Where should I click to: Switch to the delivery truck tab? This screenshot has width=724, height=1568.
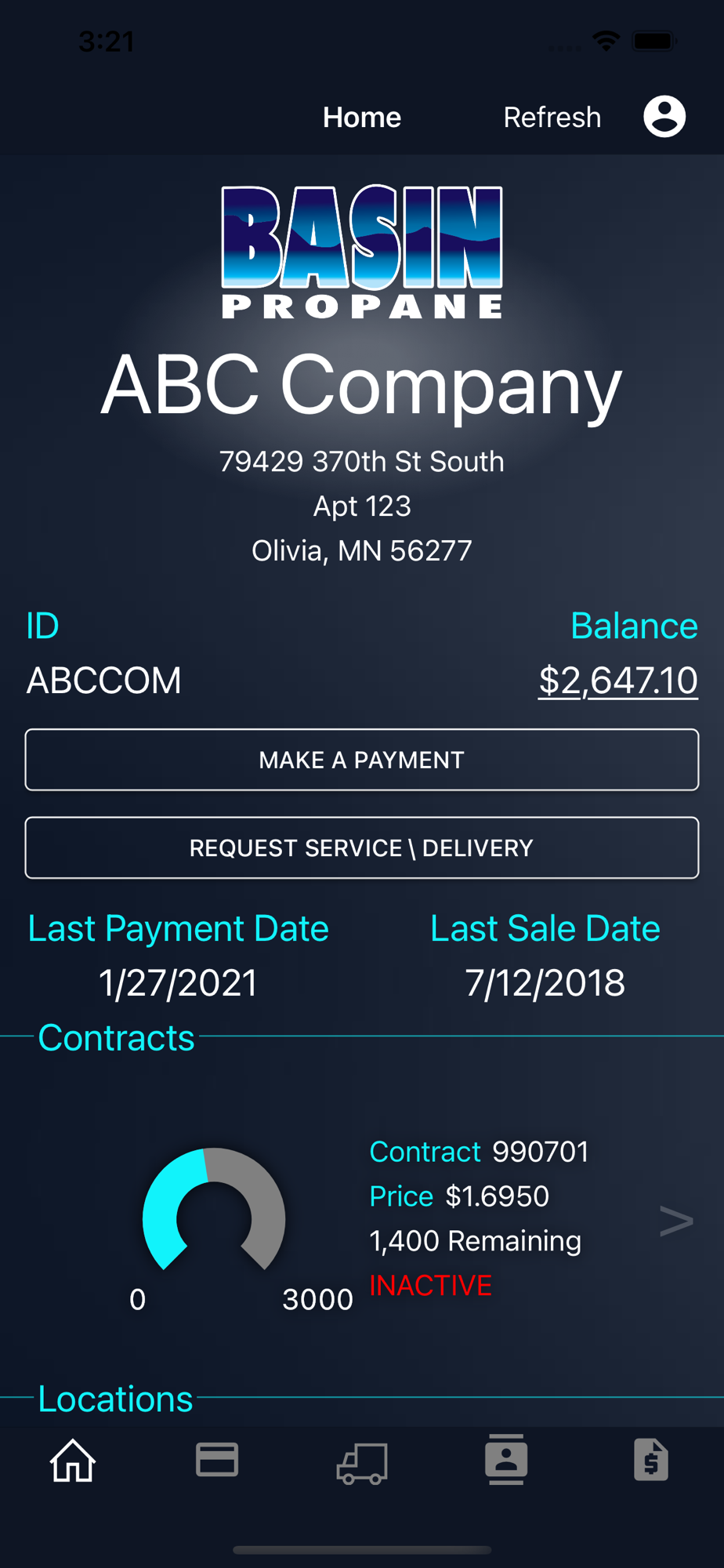362,1463
